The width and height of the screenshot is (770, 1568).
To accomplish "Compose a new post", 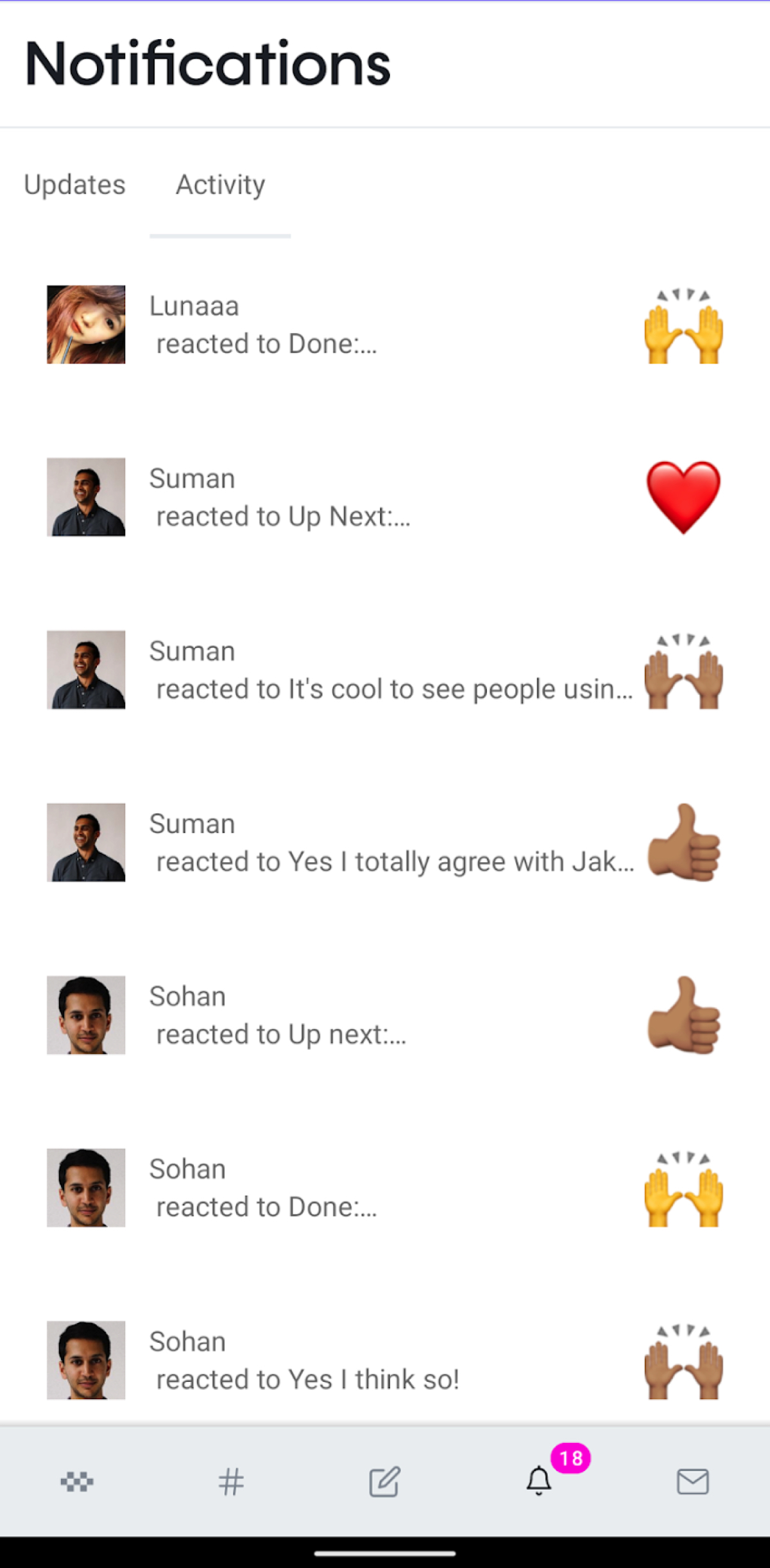I will [x=385, y=1482].
